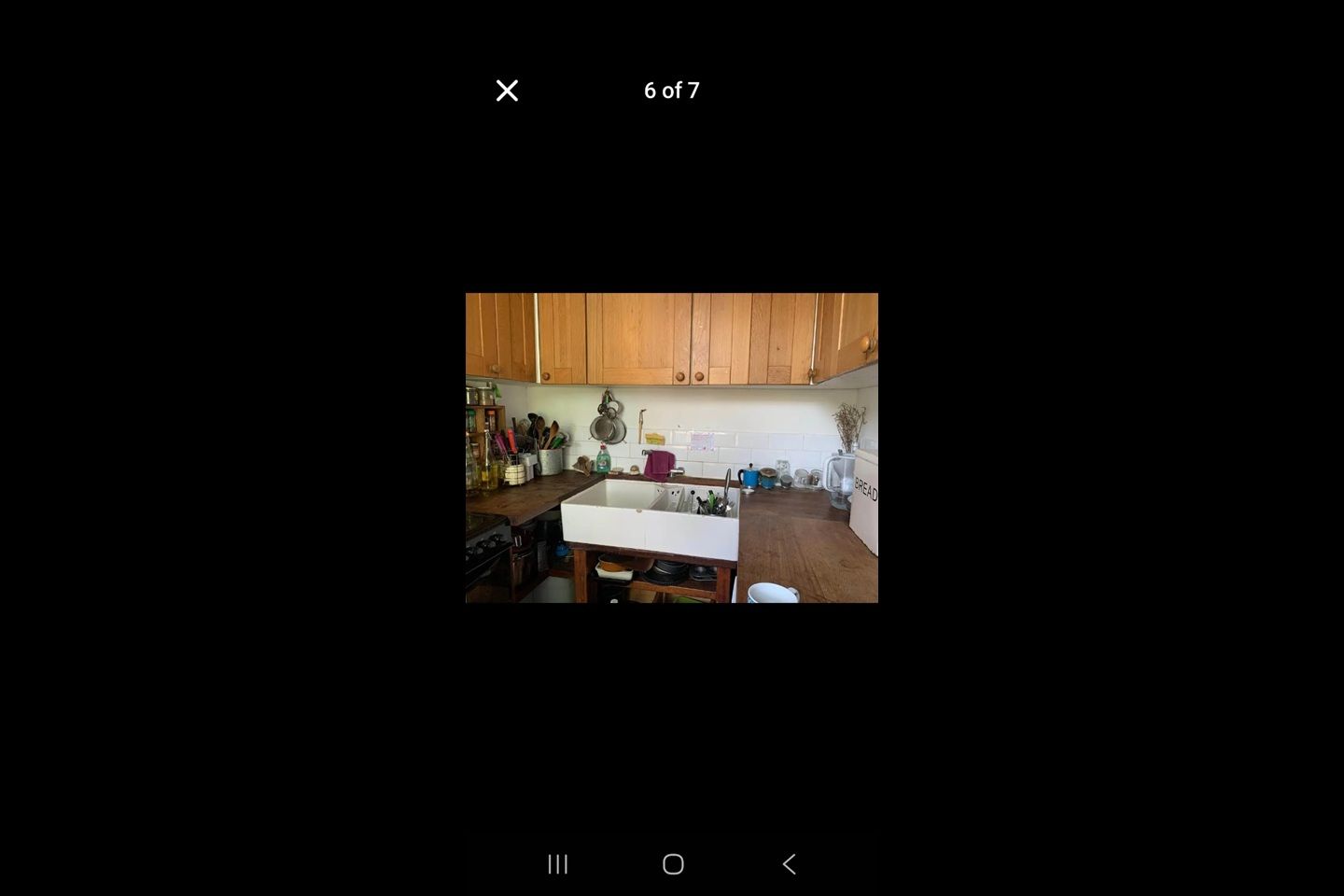Open recent apps from navigation bar
Screen dimensions: 1344x896
pyautogui.click(x=557, y=864)
